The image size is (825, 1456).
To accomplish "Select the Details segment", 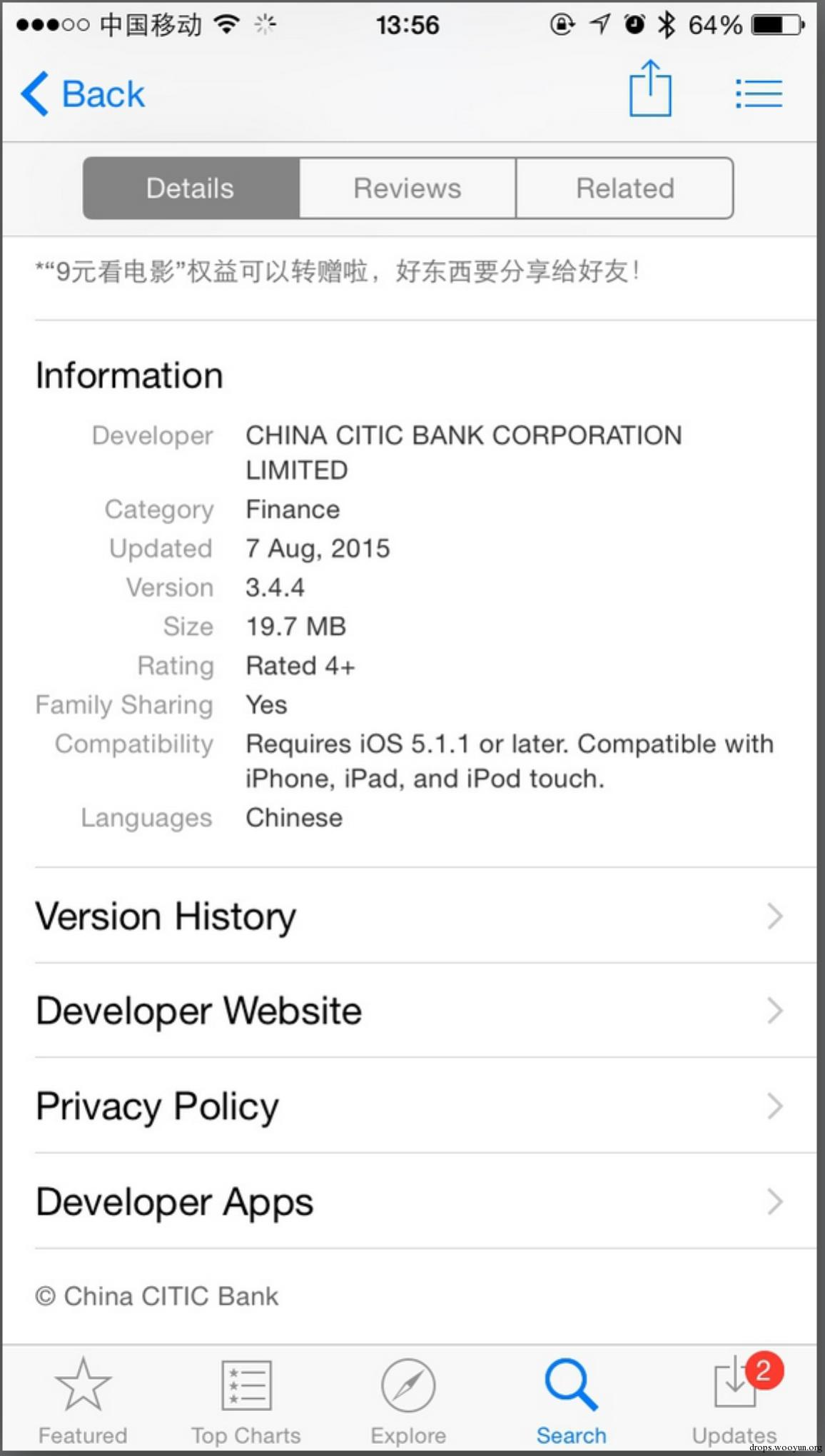I will (191, 188).
